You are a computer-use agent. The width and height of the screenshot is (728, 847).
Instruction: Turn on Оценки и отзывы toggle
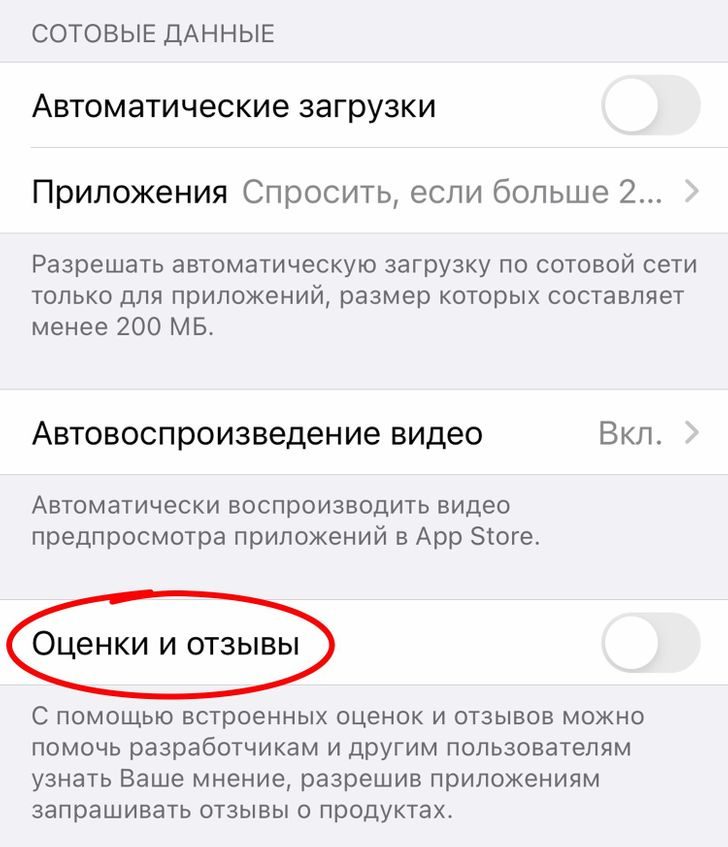(651, 644)
